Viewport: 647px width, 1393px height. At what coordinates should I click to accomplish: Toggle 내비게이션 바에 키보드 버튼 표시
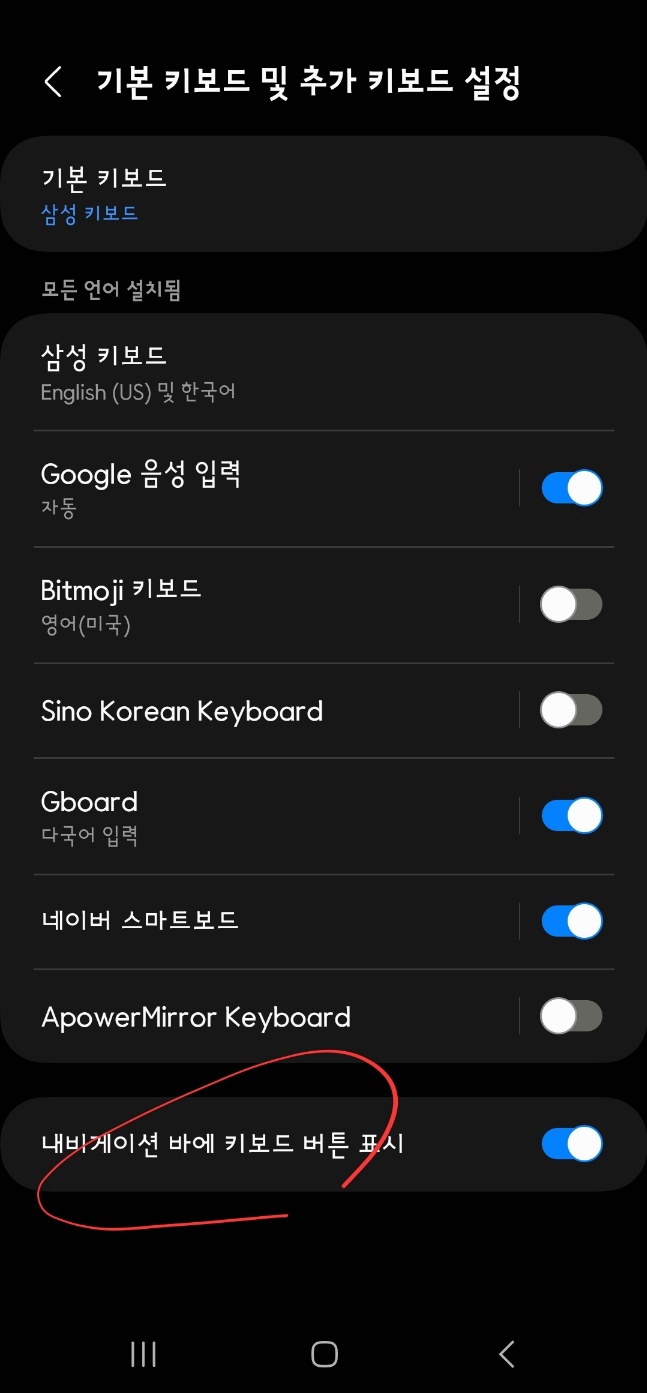pyautogui.click(x=571, y=1144)
